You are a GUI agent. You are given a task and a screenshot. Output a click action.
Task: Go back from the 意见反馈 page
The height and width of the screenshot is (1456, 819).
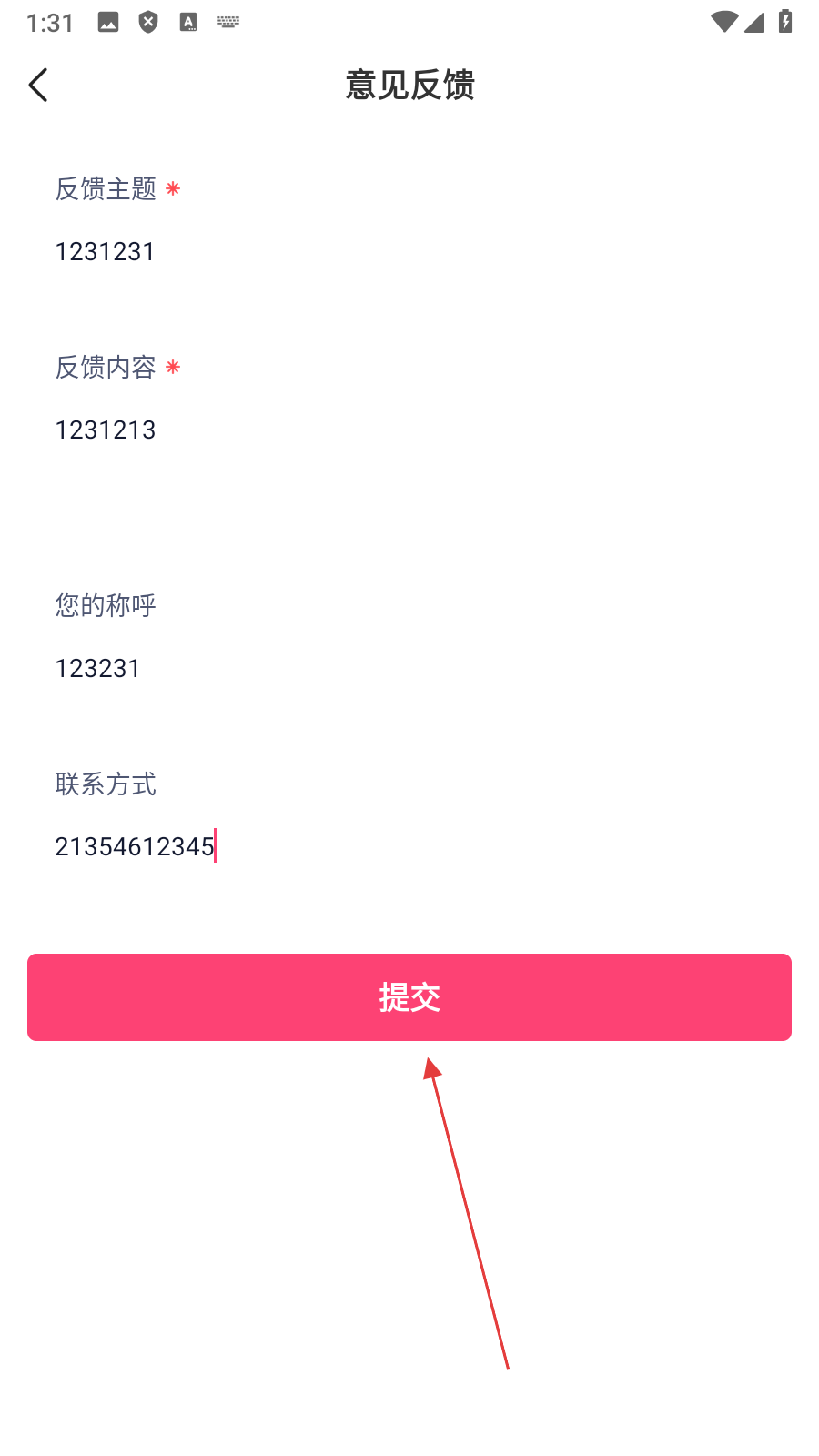(x=38, y=86)
